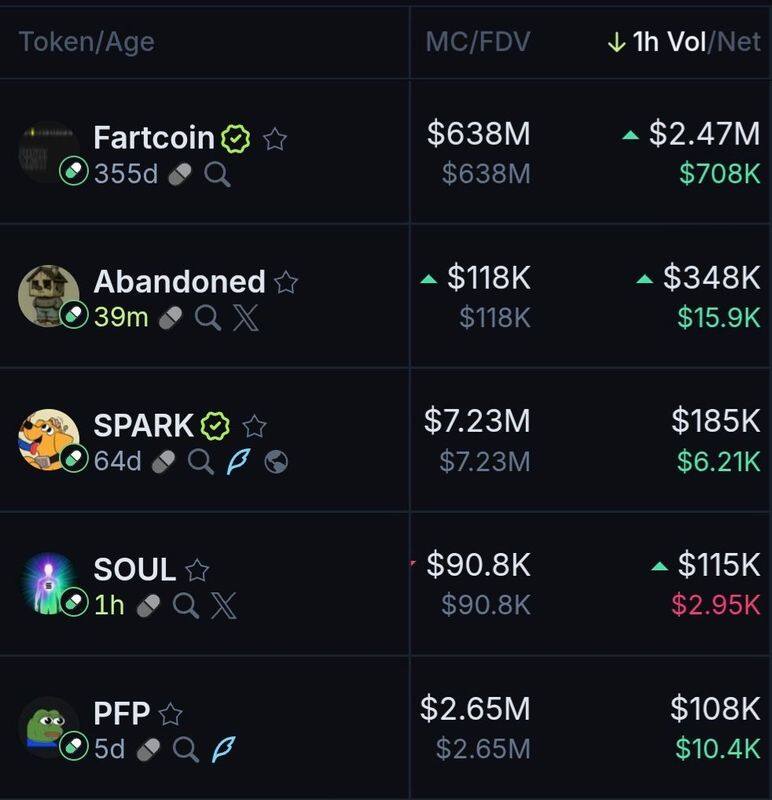
Task: Favorite the SPARK token
Action: (x=255, y=427)
